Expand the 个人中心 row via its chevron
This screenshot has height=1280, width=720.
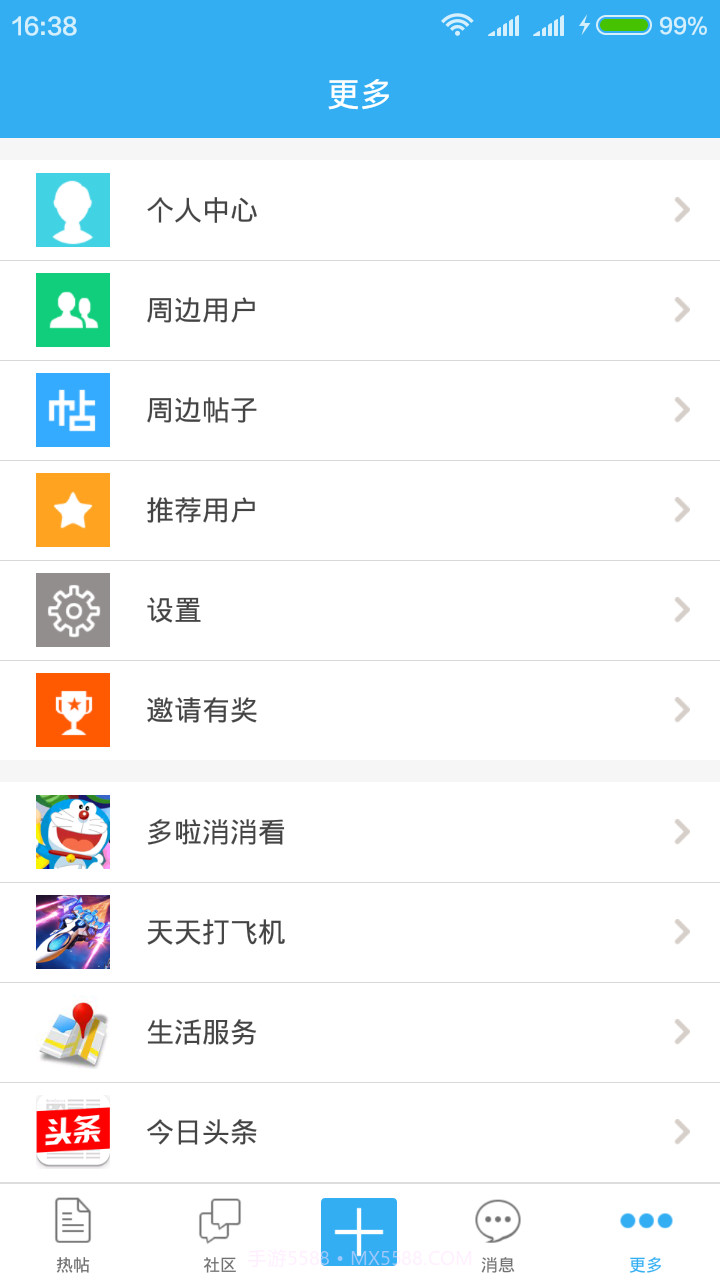[x=683, y=210]
